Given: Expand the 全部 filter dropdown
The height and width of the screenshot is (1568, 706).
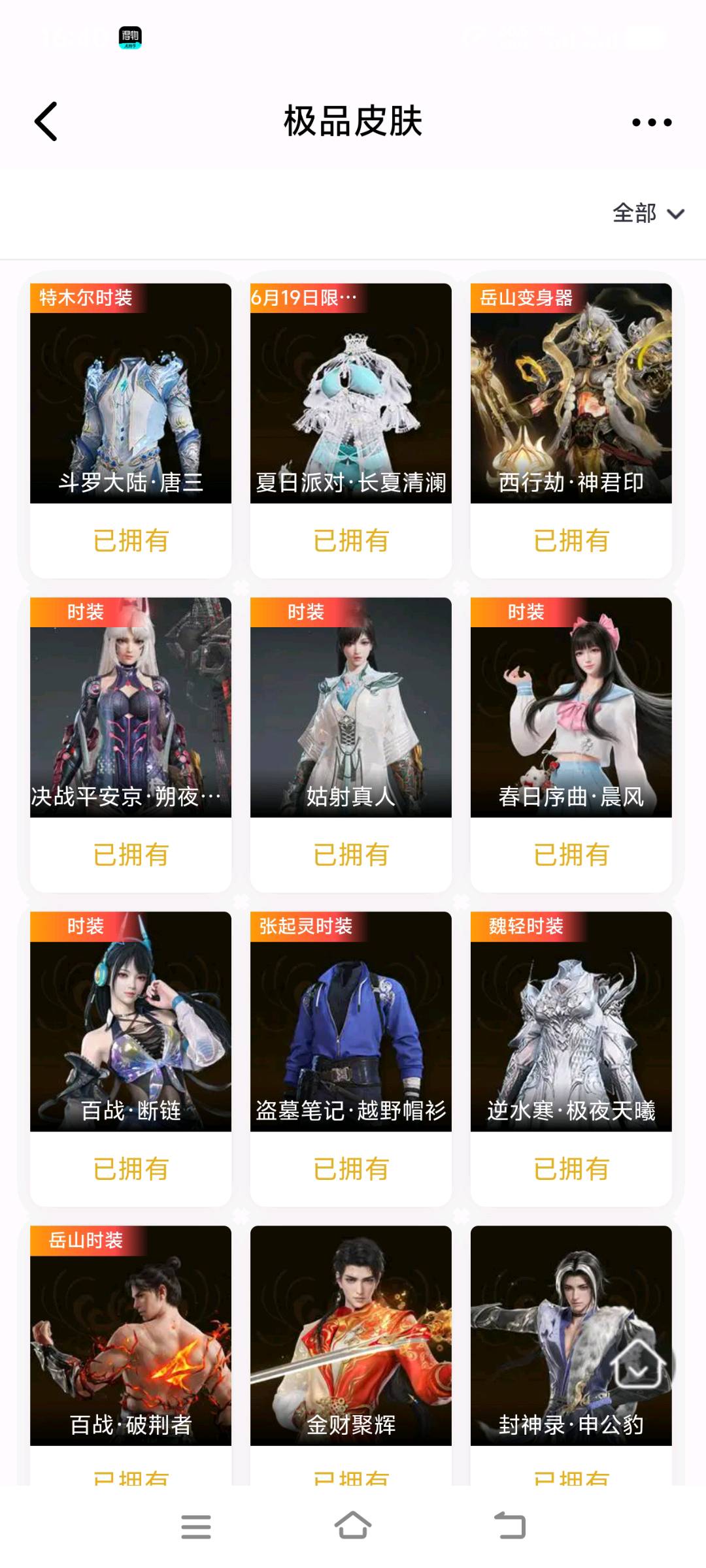Looking at the screenshot, I should [648, 214].
